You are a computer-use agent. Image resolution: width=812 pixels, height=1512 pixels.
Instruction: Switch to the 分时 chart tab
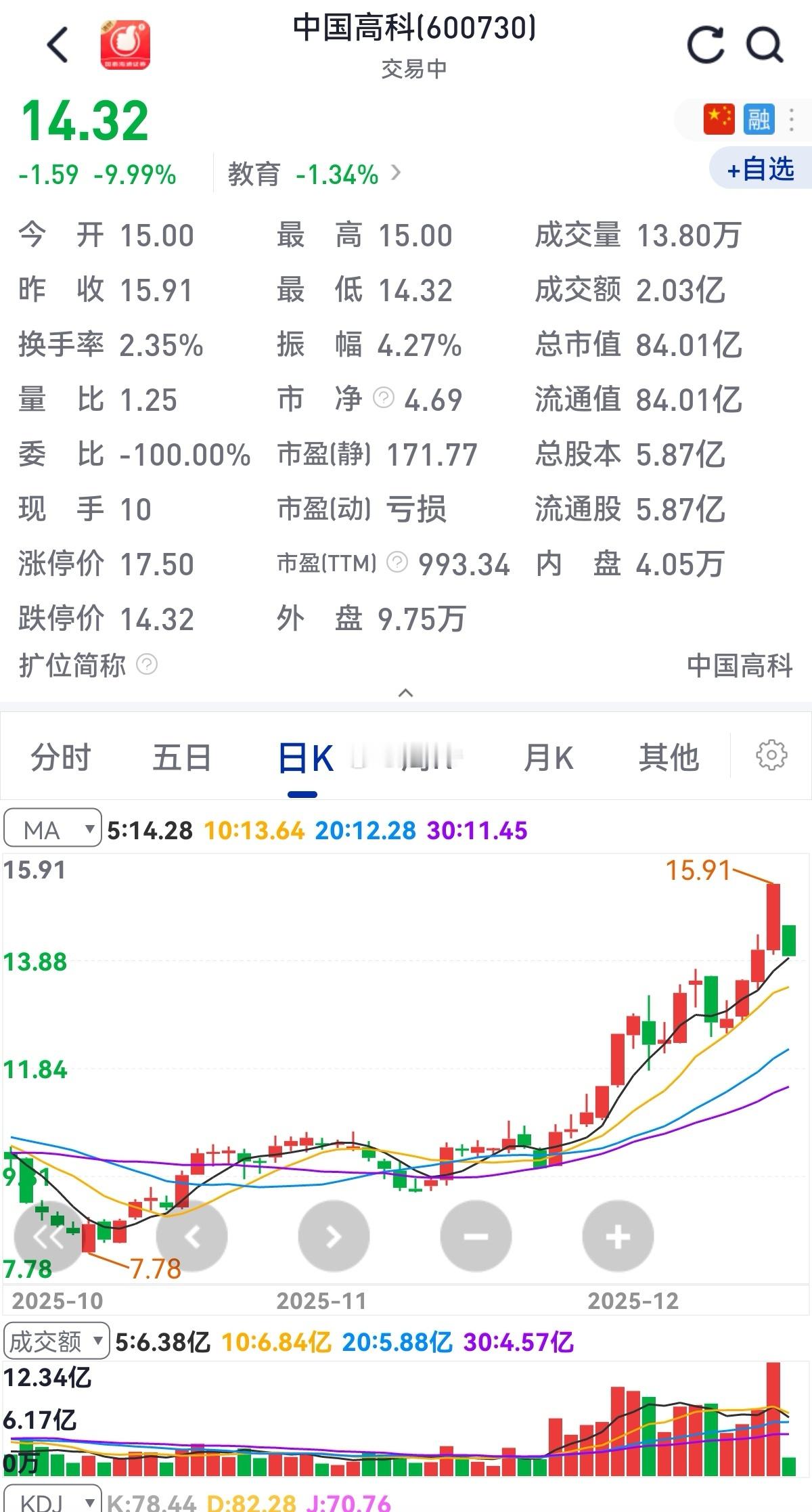coord(61,757)
